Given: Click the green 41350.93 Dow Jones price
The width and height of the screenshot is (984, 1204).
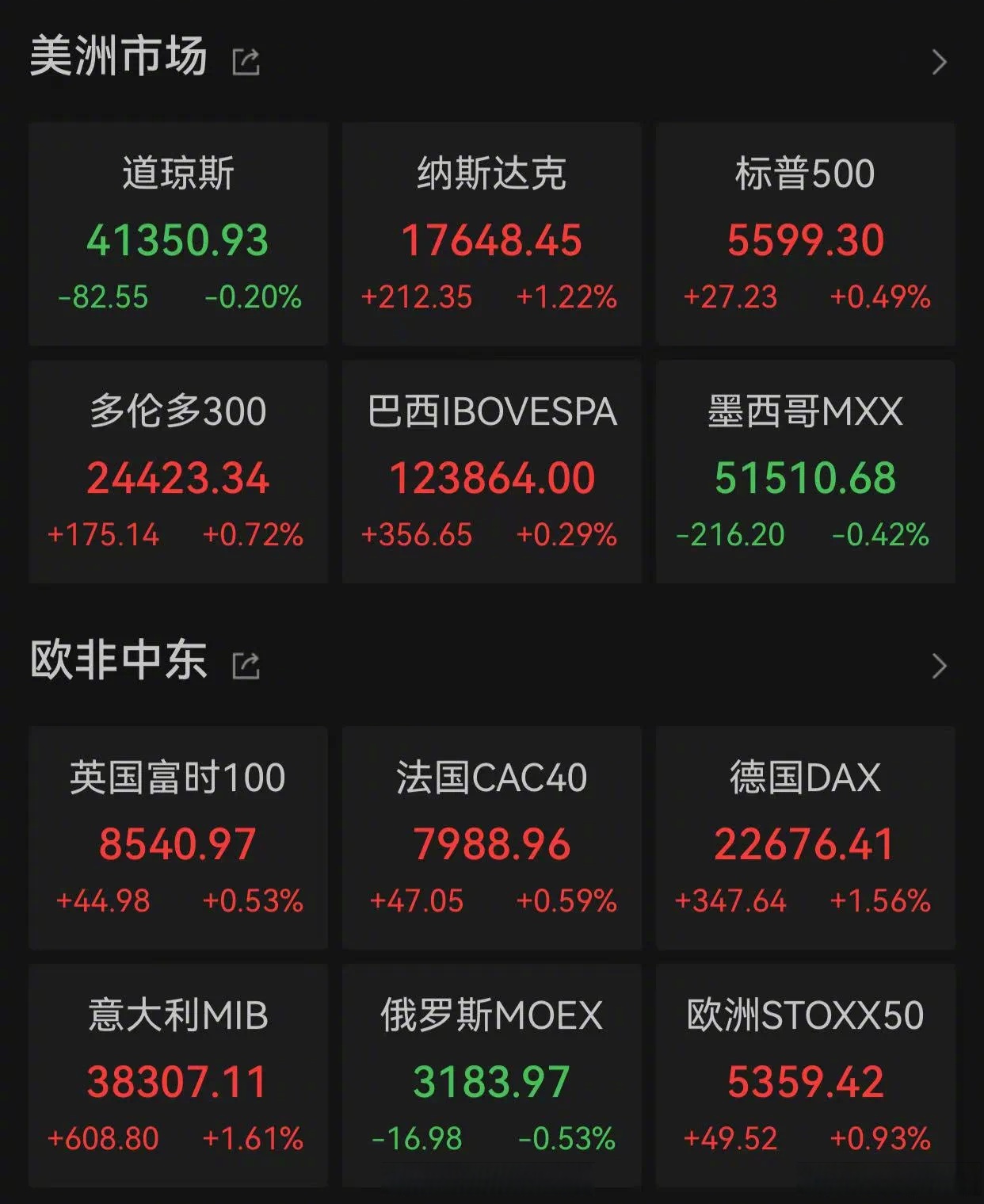Looking at the screenshot, I should click(x=177, y=239).
